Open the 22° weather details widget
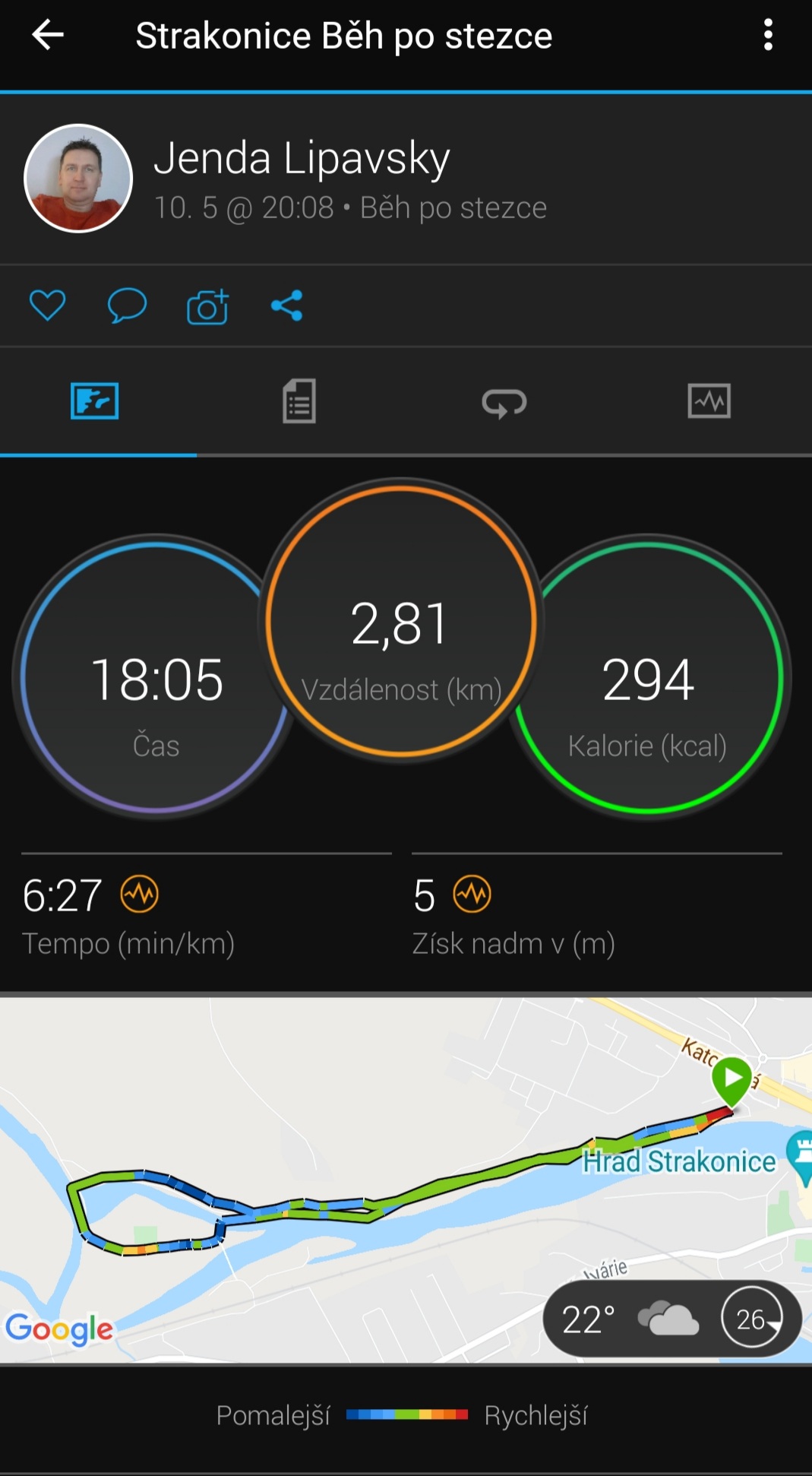This screenshot has width=812, height=1476. (x=672, y=1319)
